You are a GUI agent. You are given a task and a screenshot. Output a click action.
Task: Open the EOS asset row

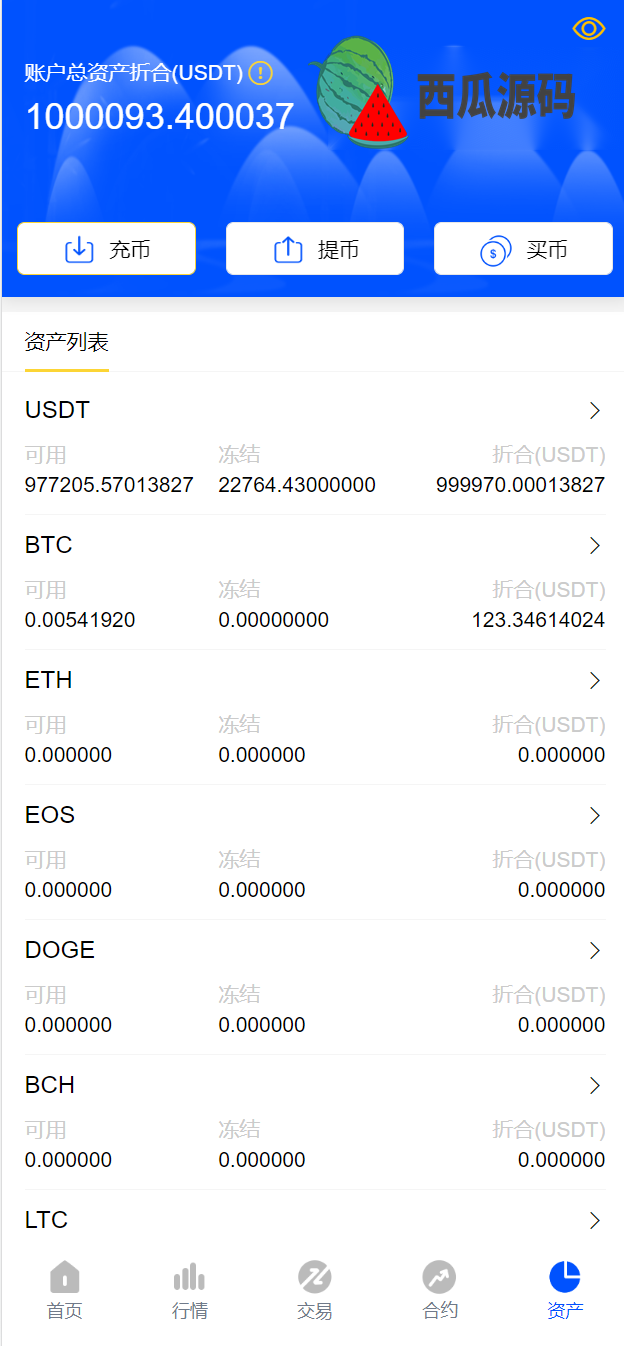[314, 852]
